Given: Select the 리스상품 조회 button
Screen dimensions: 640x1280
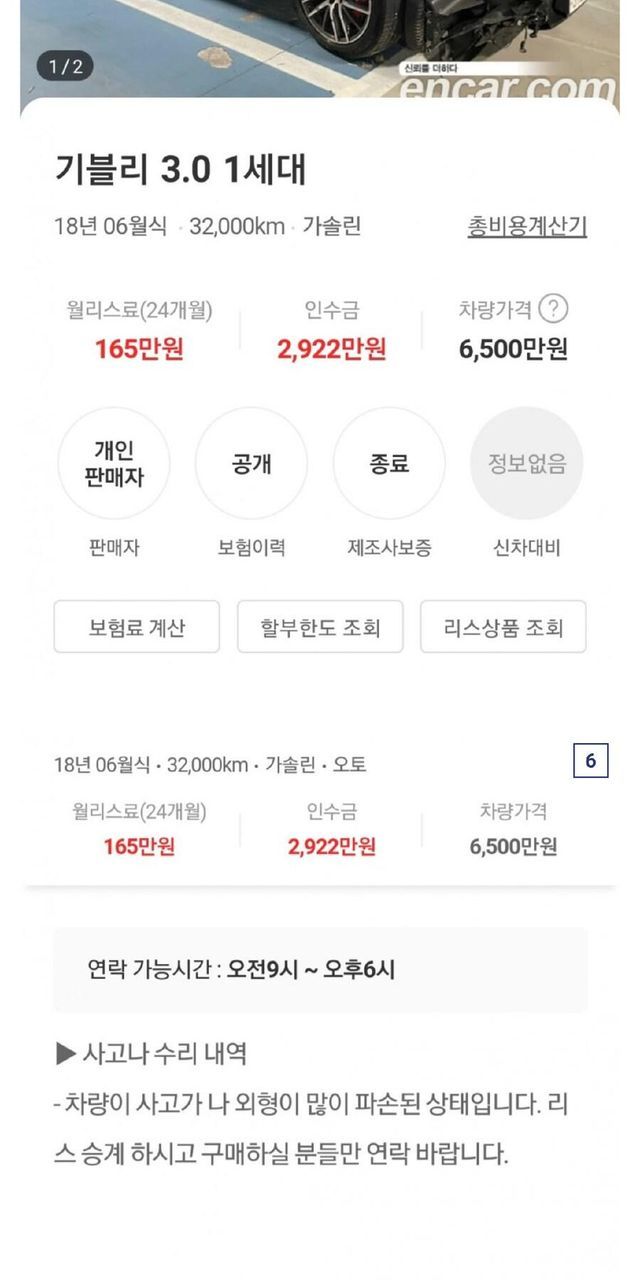Looking at the screenshot, I should 503,627.
